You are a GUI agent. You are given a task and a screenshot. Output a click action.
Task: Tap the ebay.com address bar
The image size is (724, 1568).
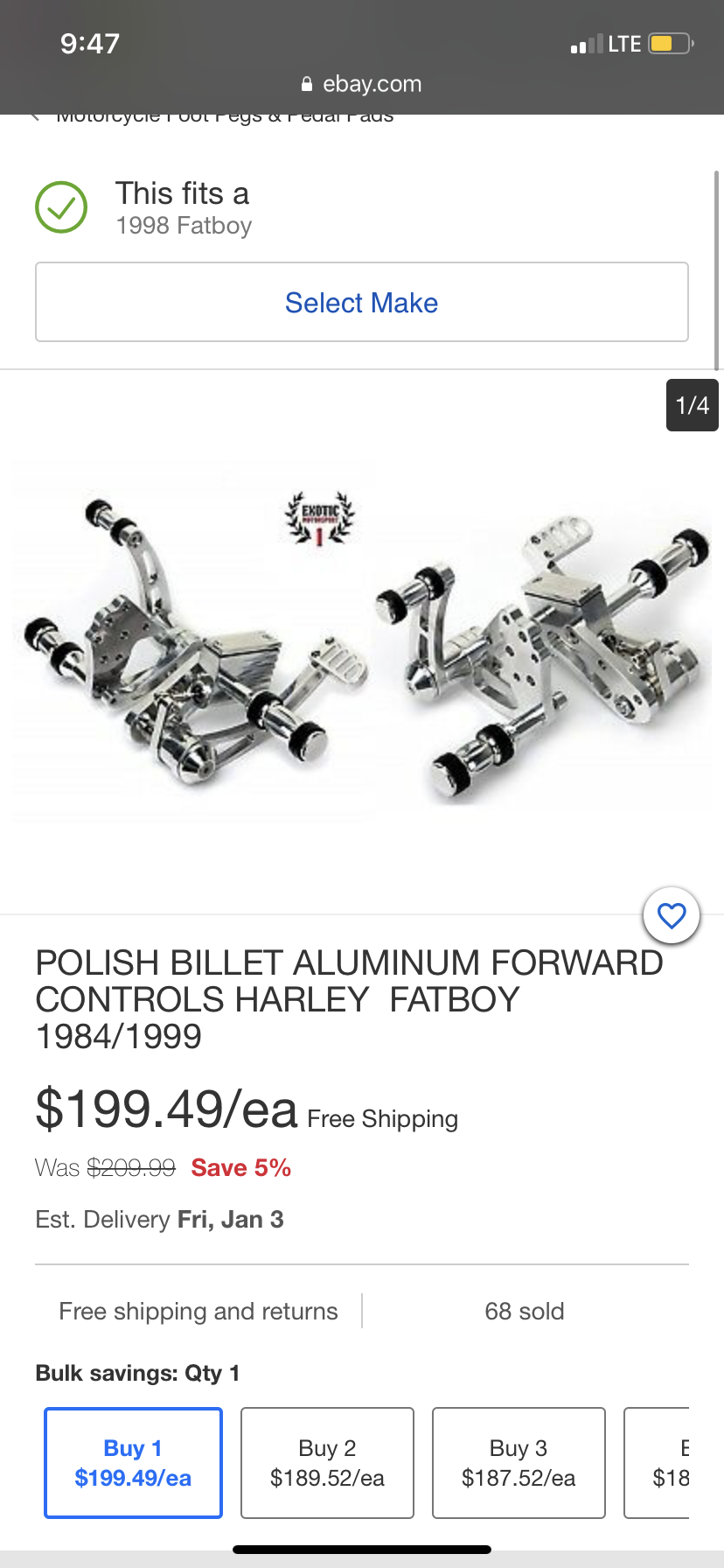[x=361, y=84]
